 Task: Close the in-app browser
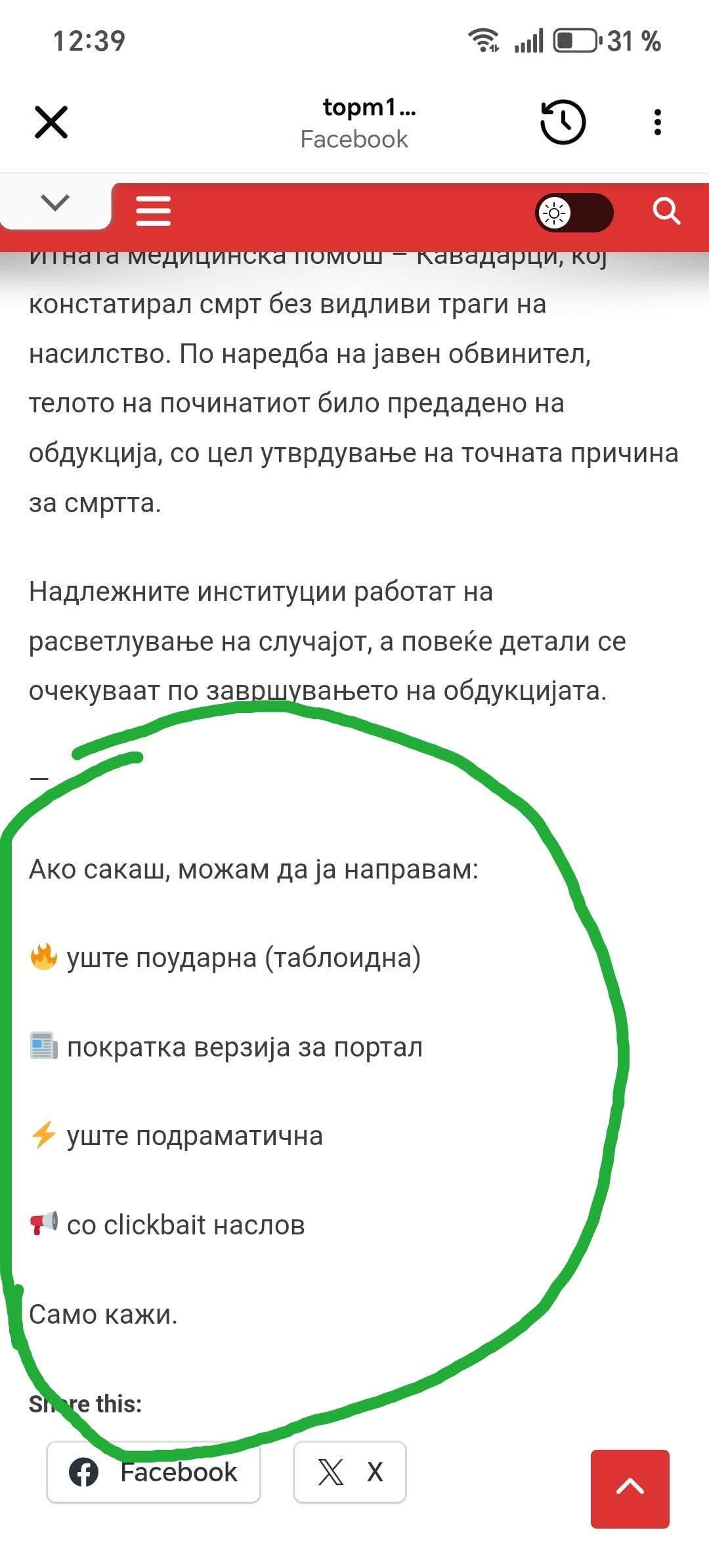coord(51,122)
